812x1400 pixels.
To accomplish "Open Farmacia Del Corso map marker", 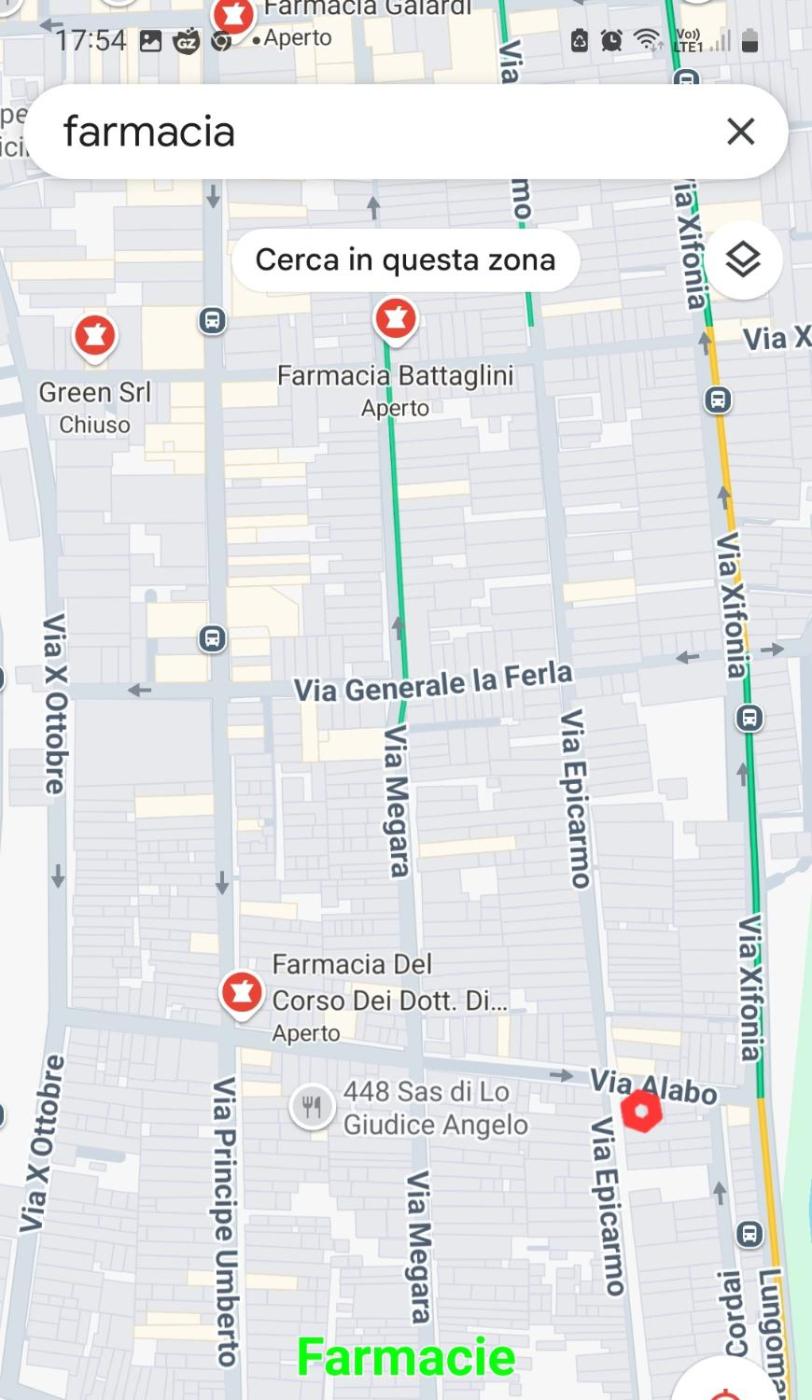I will 241,993.
